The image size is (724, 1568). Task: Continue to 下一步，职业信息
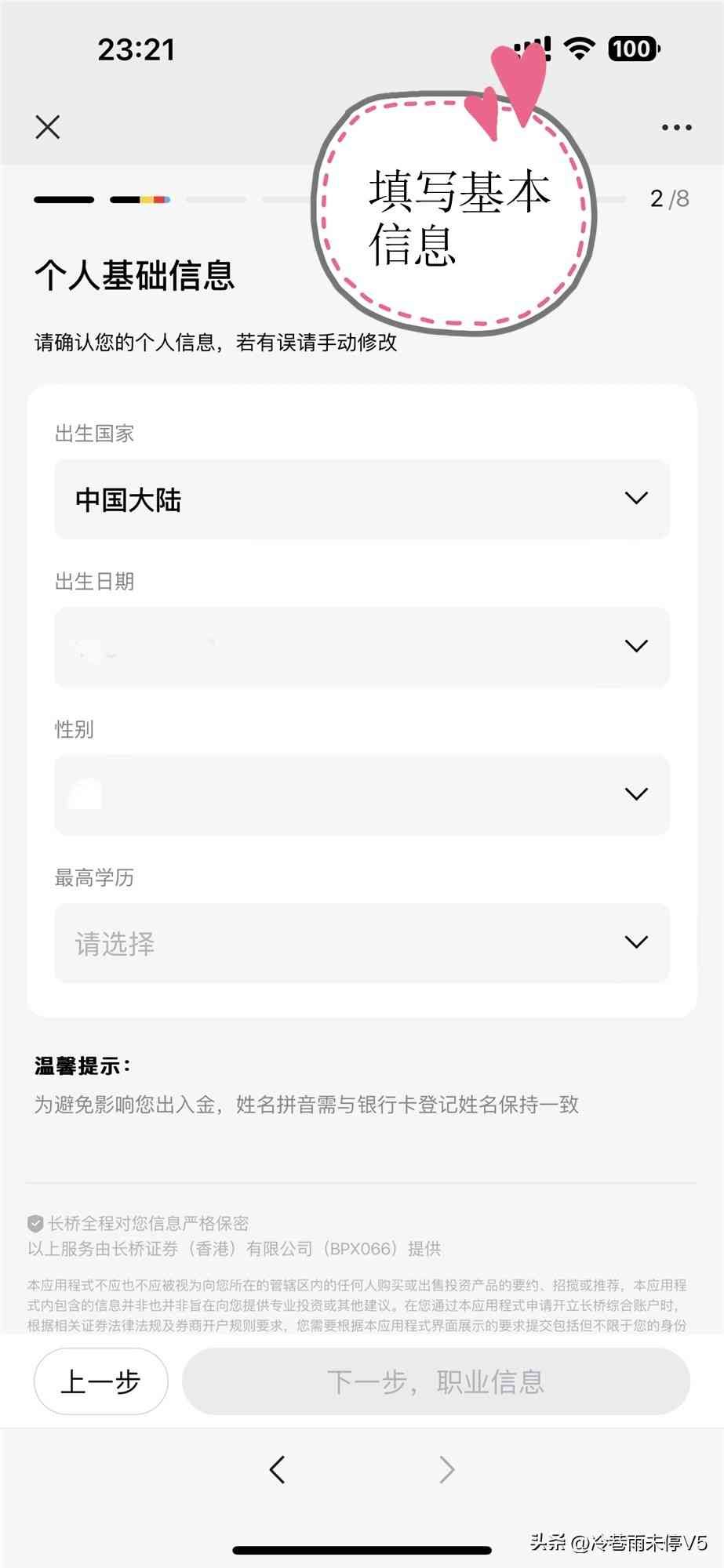[435, 1381]
